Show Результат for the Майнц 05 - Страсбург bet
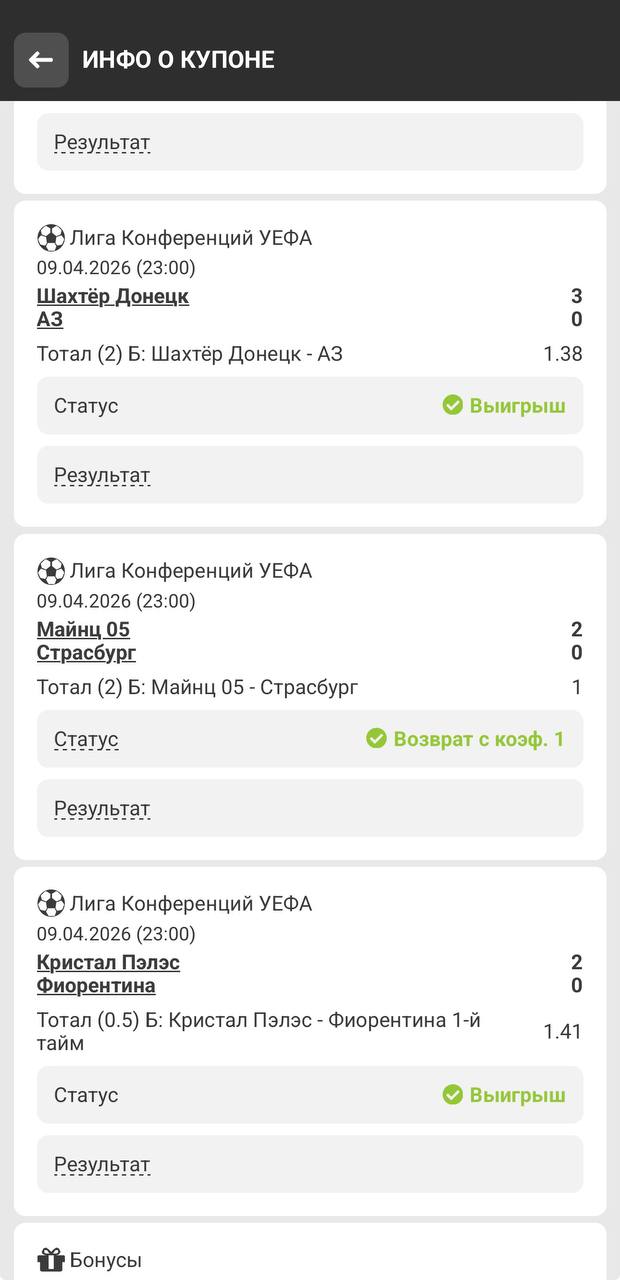The height and width of the screenshot is (1280, 620). [x=102, y=808]
